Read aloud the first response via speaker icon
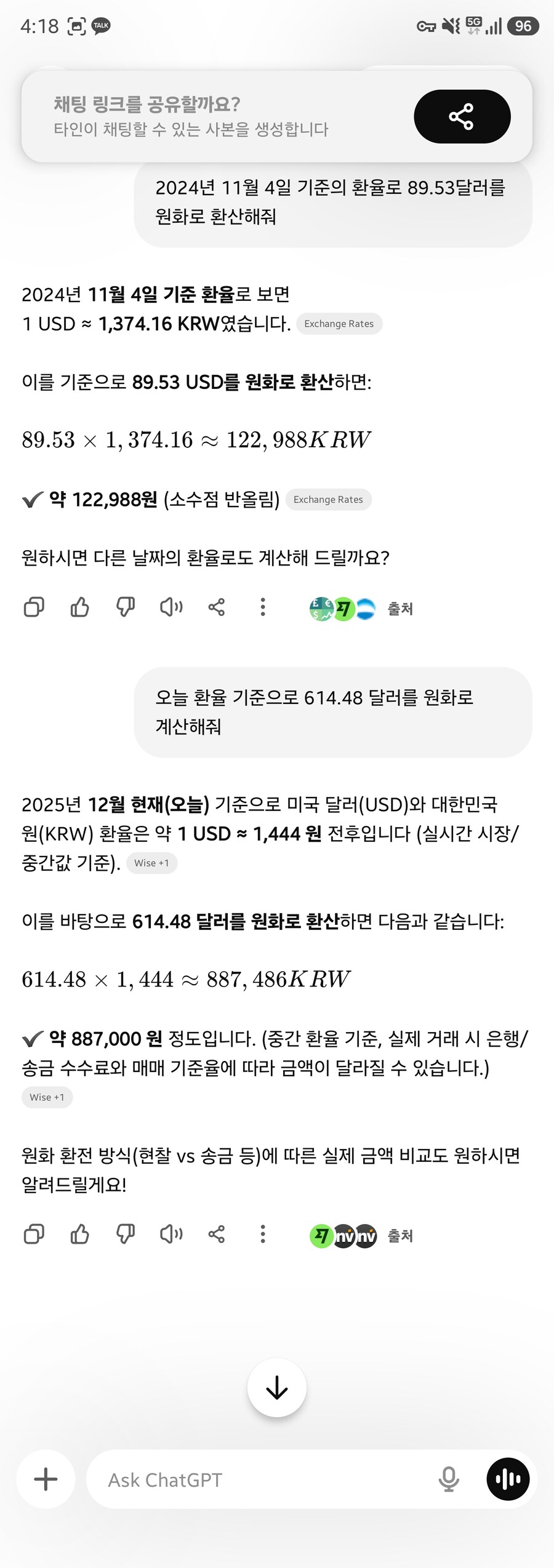554x1568 pixels. pyautogui.click(x=171, y=607)
